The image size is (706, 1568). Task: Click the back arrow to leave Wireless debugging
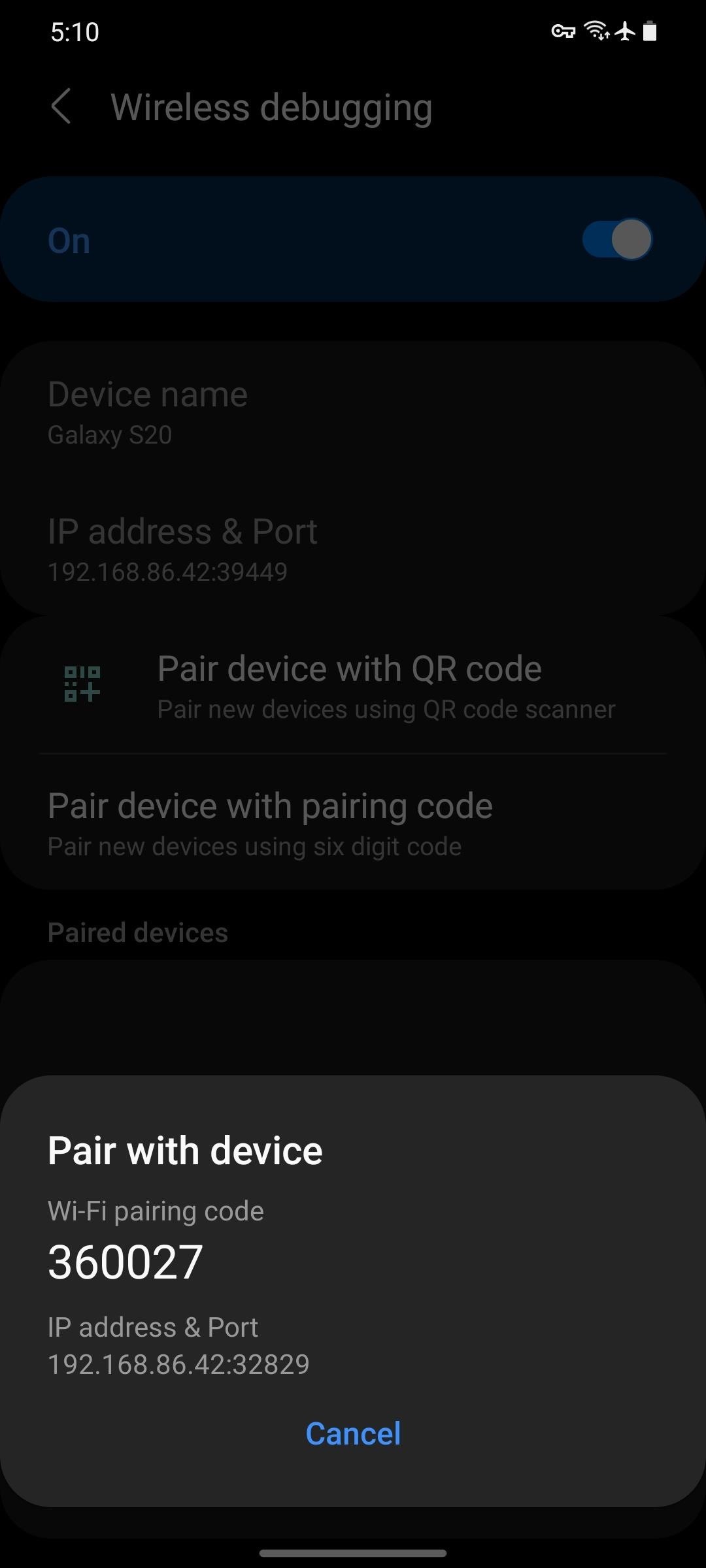click(61, 106)
